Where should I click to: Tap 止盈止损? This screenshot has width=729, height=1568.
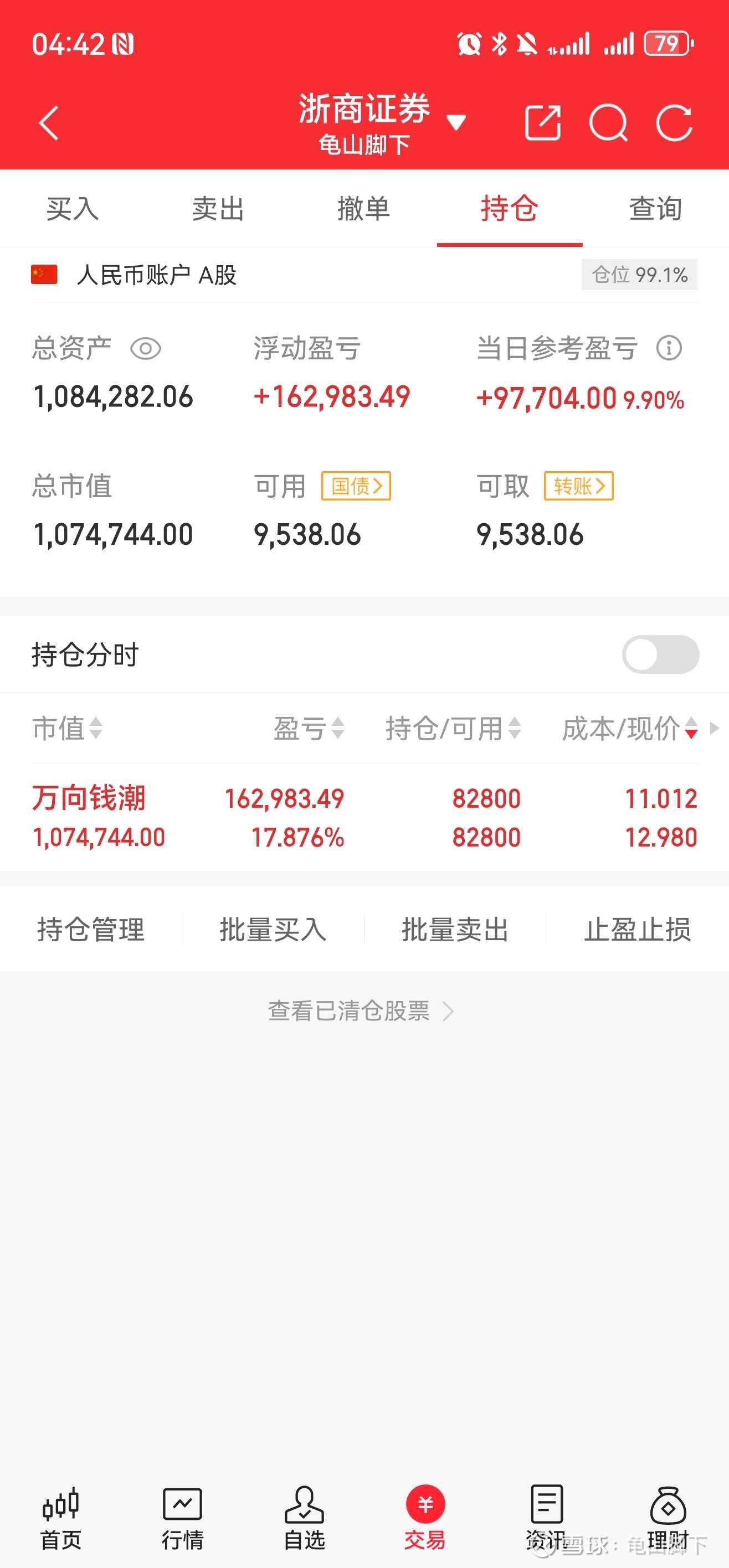click(637, 930)
